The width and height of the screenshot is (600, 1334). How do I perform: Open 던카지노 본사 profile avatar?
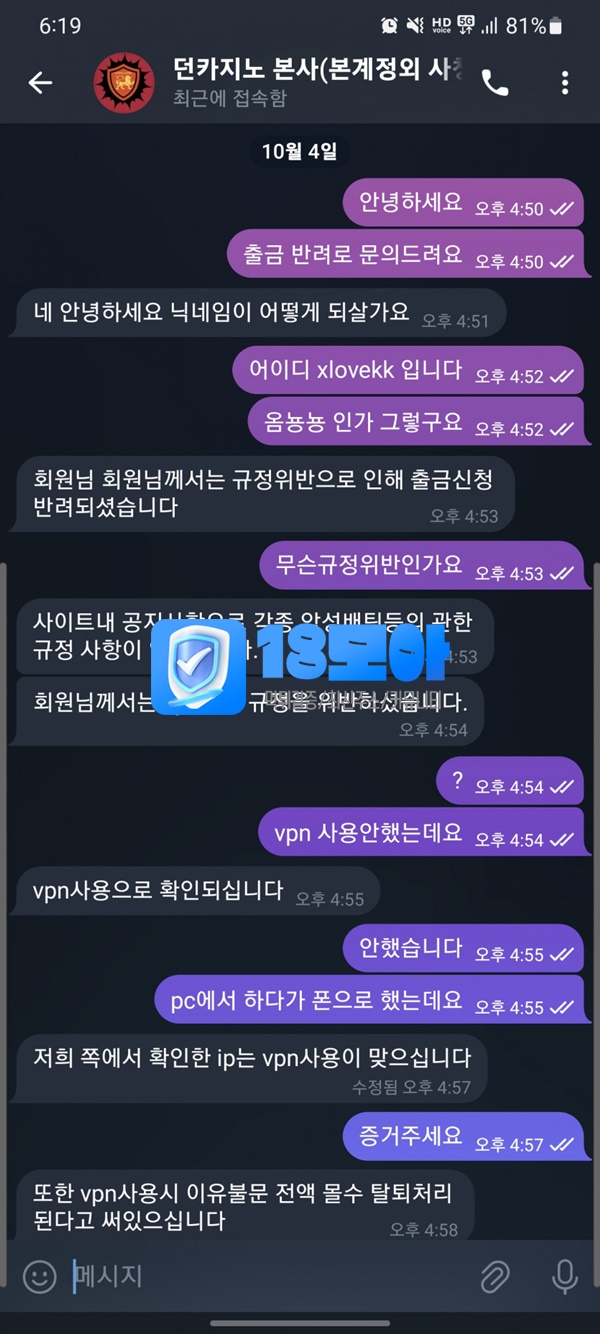point(124,83)
